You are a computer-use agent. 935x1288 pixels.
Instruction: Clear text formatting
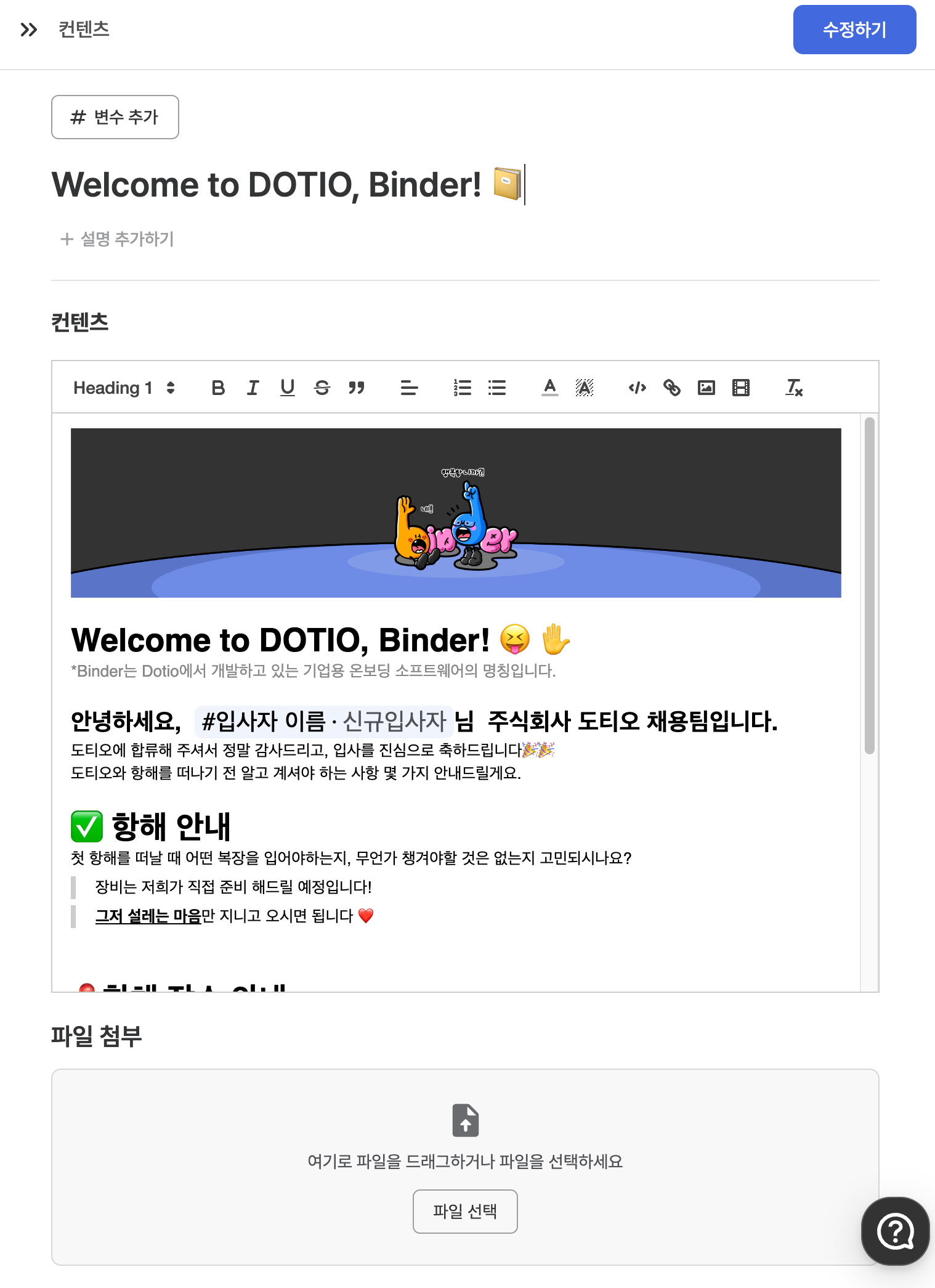(793, 388)
